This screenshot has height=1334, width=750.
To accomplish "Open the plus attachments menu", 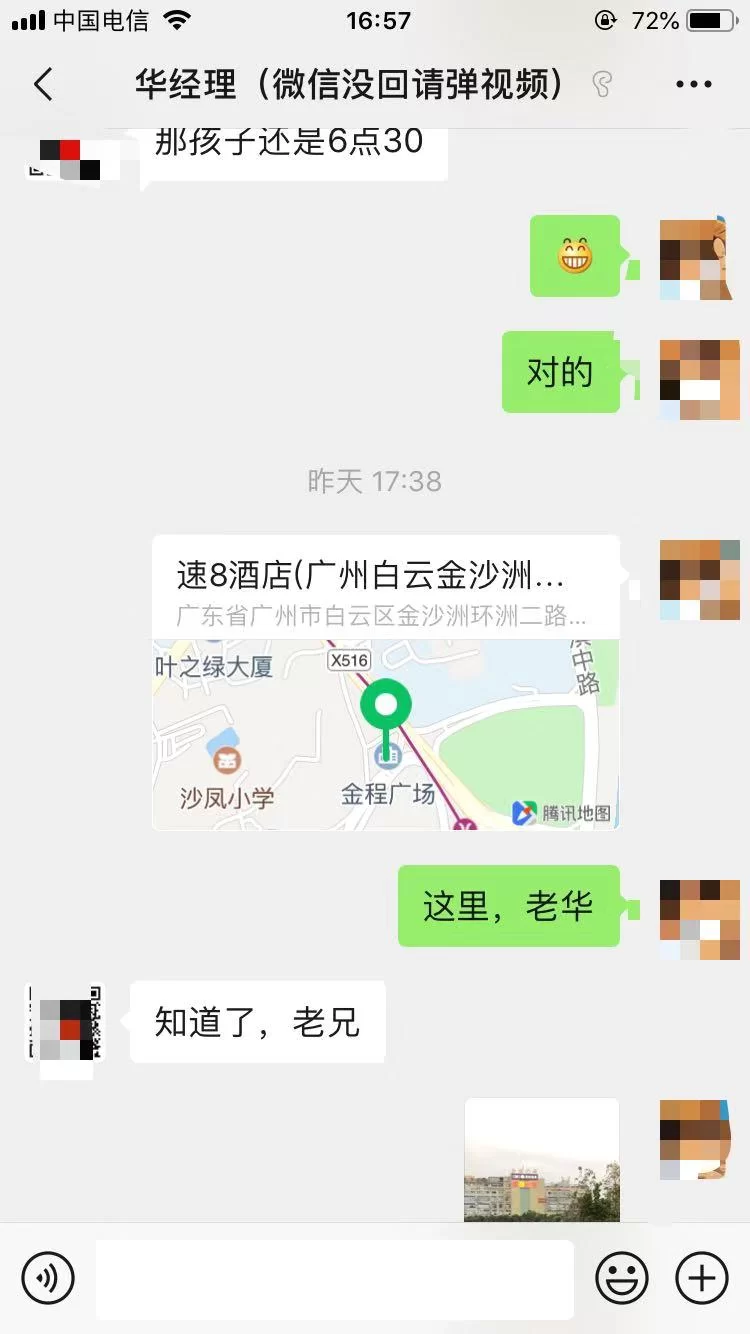I will coord(702,1277).
